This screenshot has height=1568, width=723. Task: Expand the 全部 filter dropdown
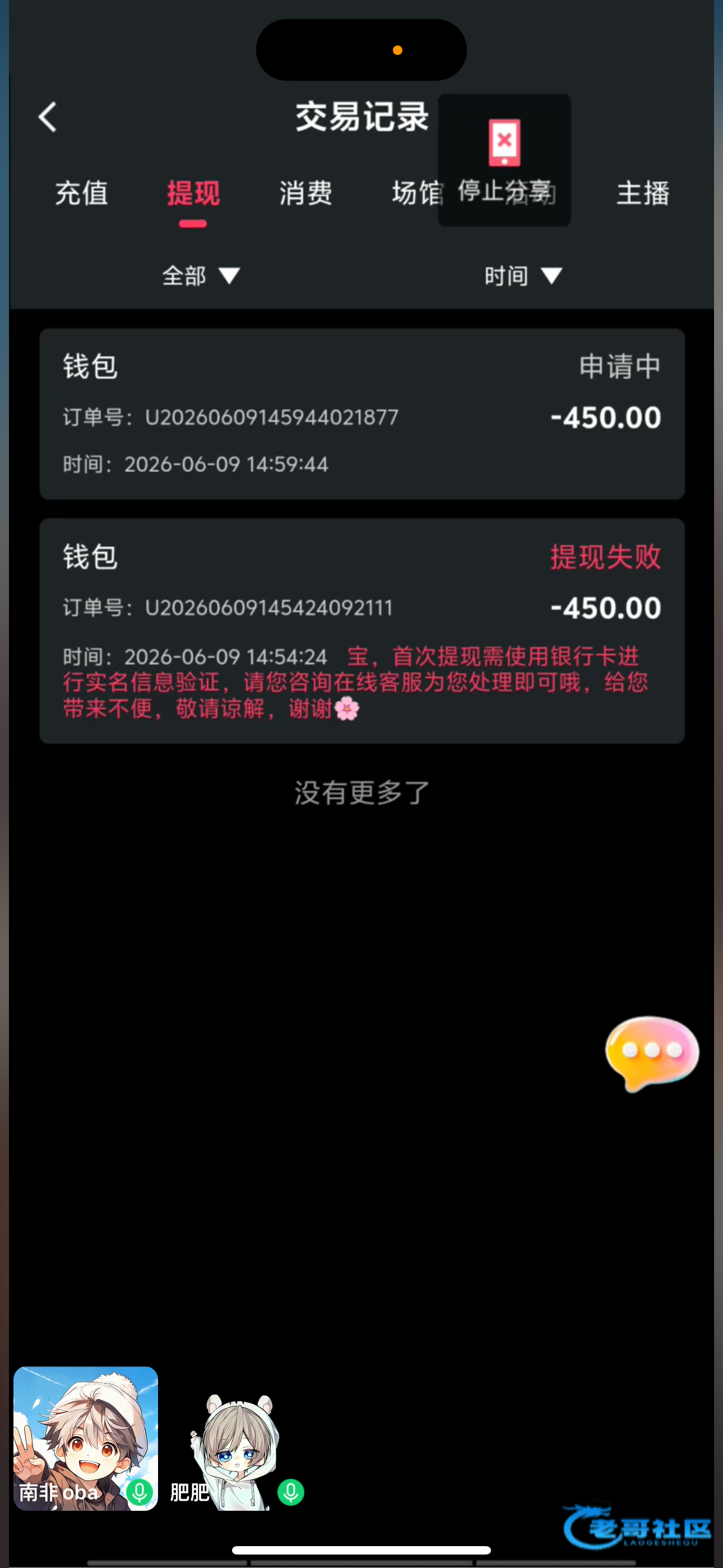[201, 276]
